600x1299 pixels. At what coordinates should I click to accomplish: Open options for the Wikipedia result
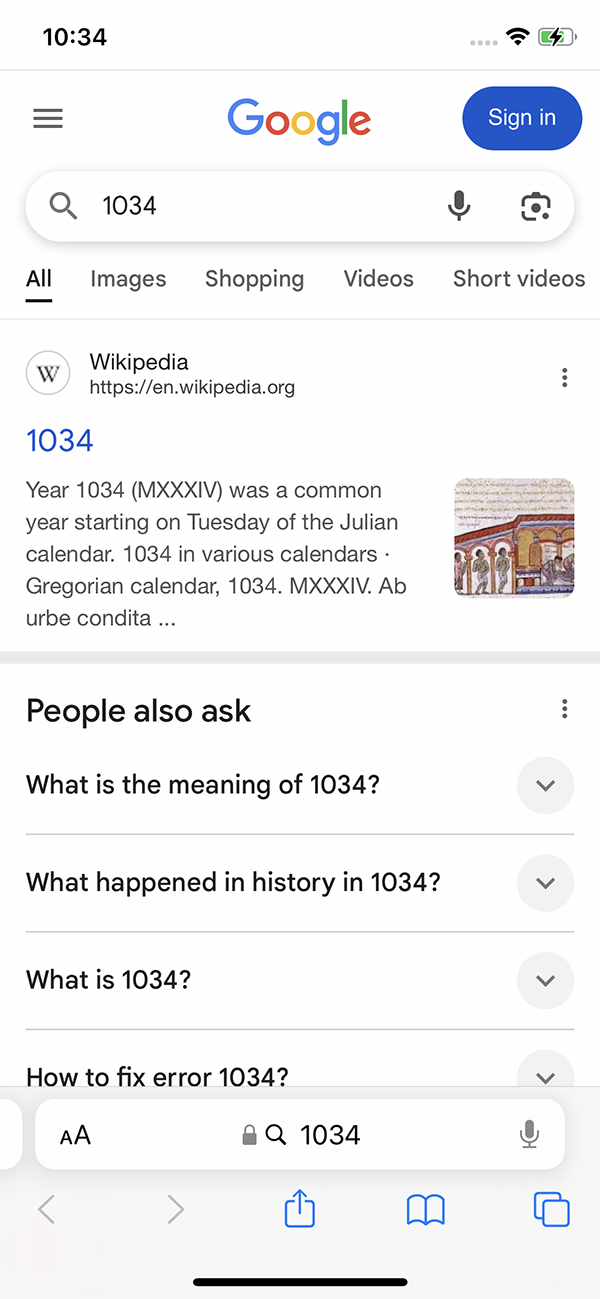click(x=565, y=377)
